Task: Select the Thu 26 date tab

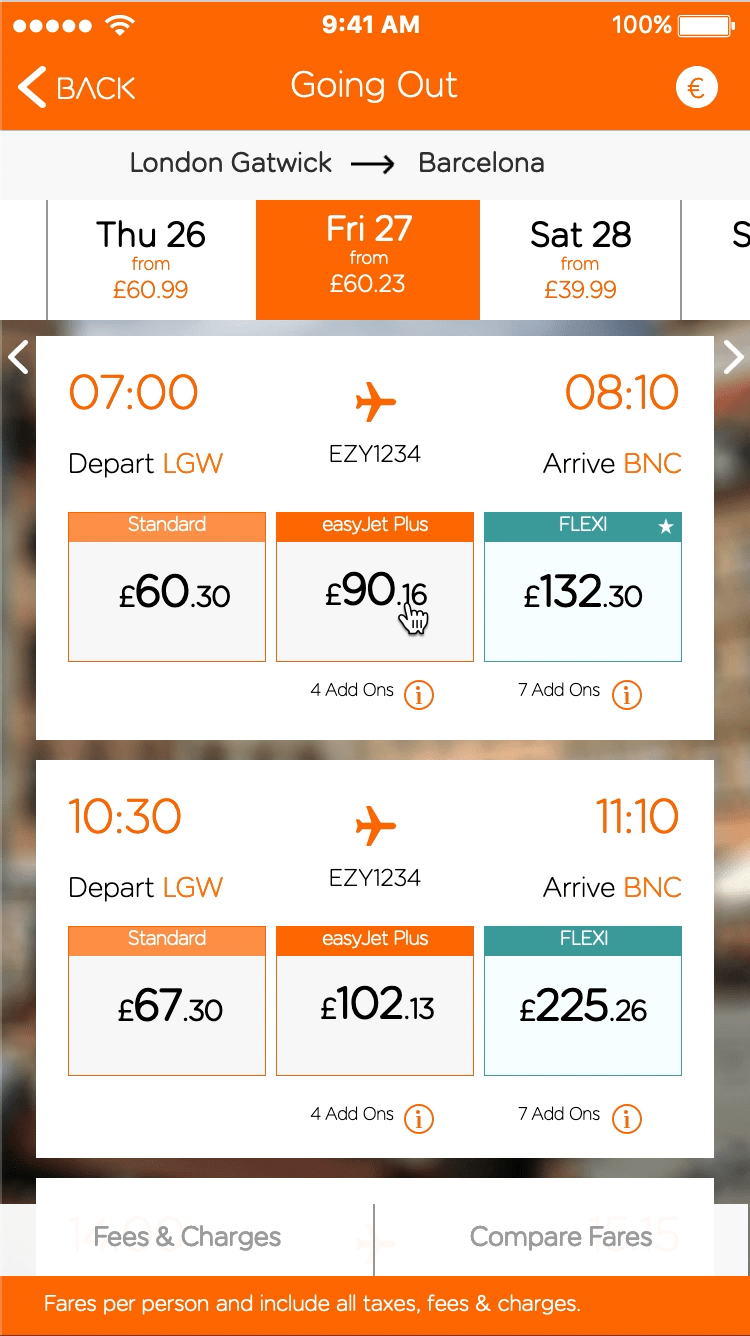Action: pyautogui.click(x=151, y=260)
